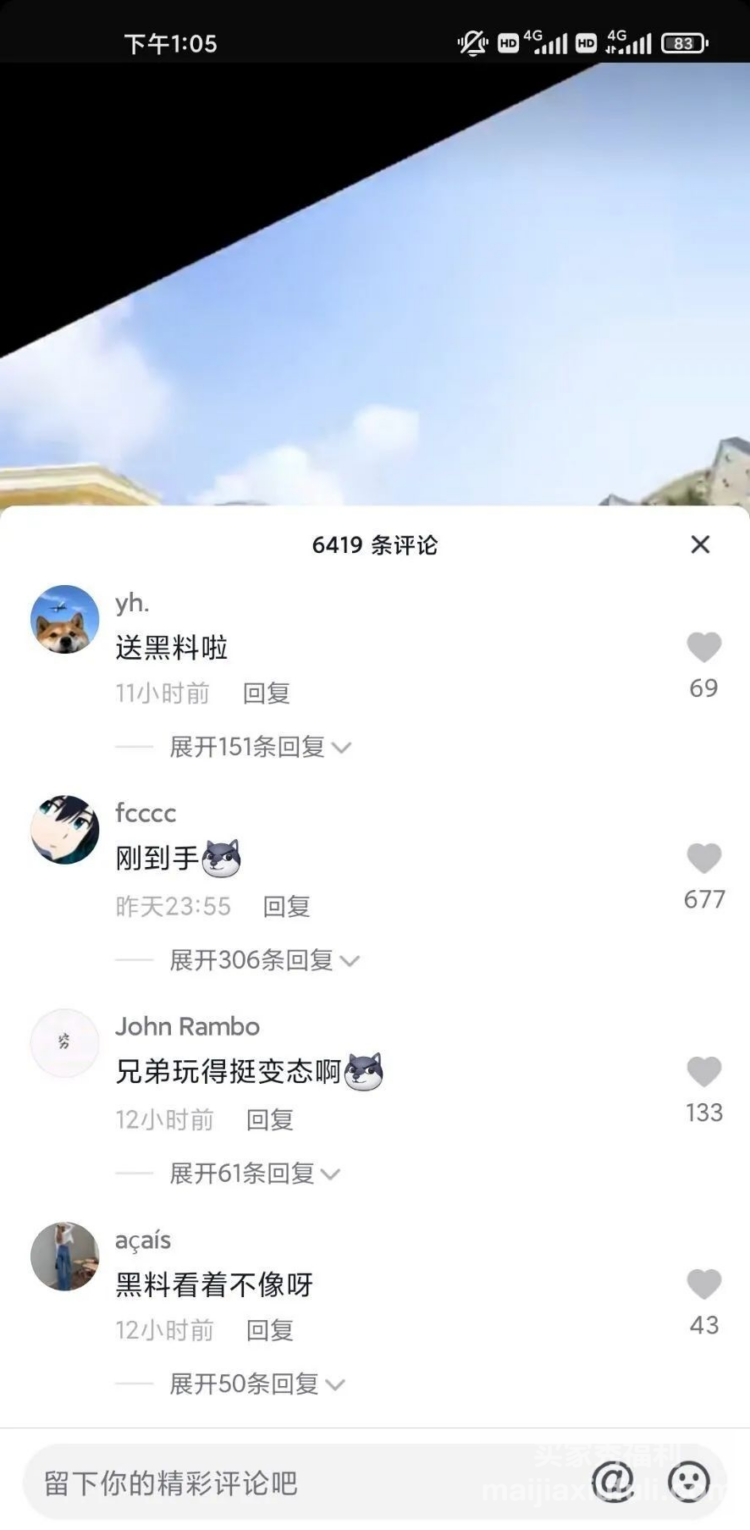Open açaís's profile avatar
The height and width of the screenshot is (1530, 750).
tap(65, 1256)
